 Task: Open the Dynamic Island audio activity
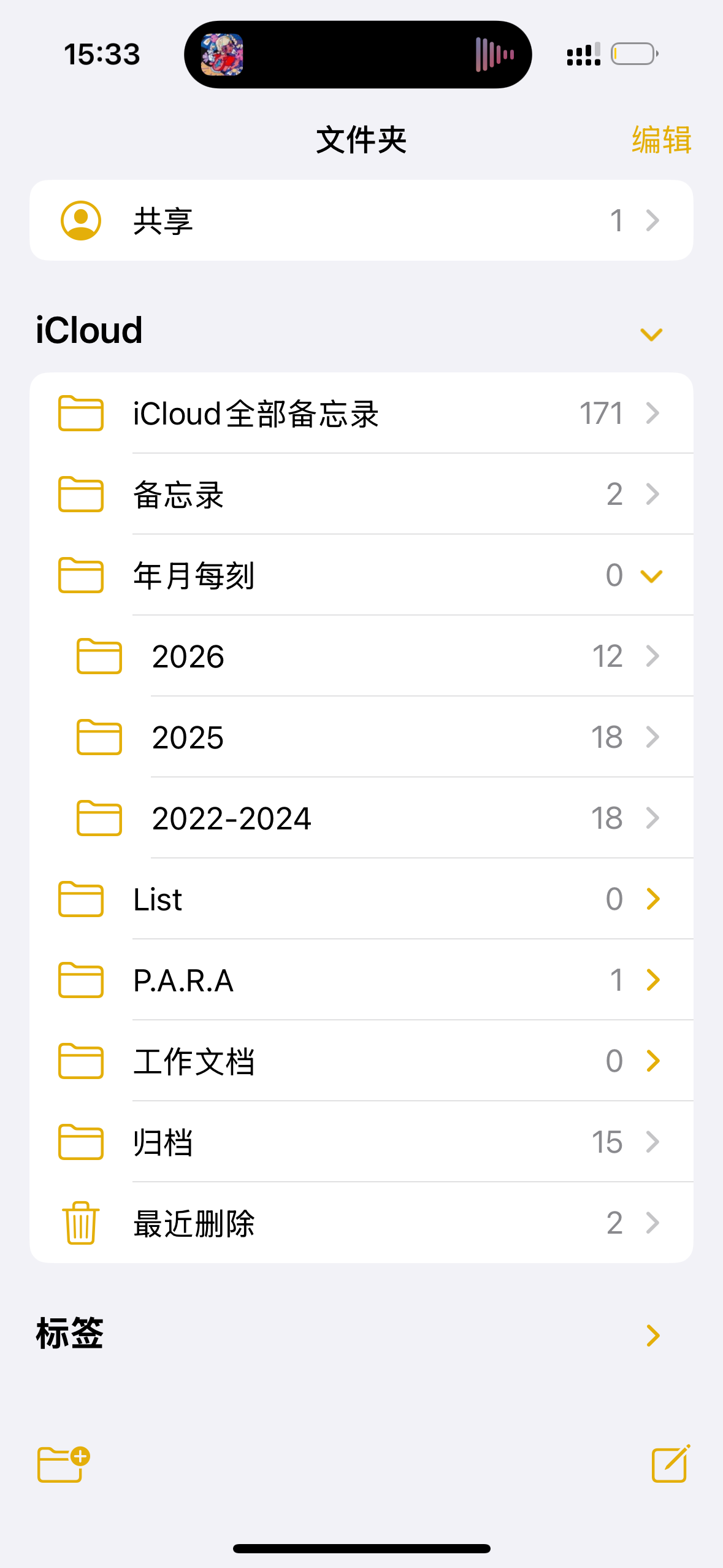pyautogui.click(x=358, y=55)
